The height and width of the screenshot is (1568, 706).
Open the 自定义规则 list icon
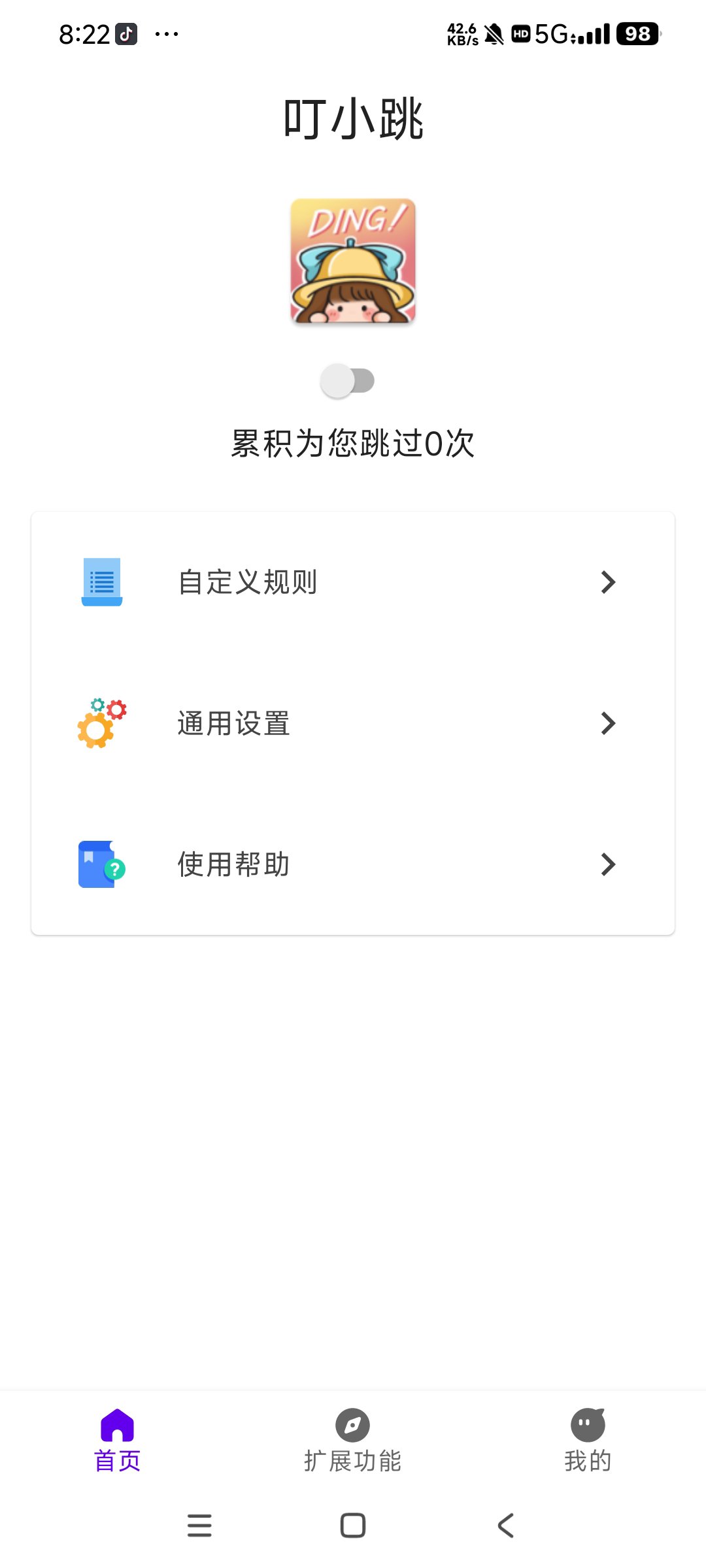click(x=101, y=582)
